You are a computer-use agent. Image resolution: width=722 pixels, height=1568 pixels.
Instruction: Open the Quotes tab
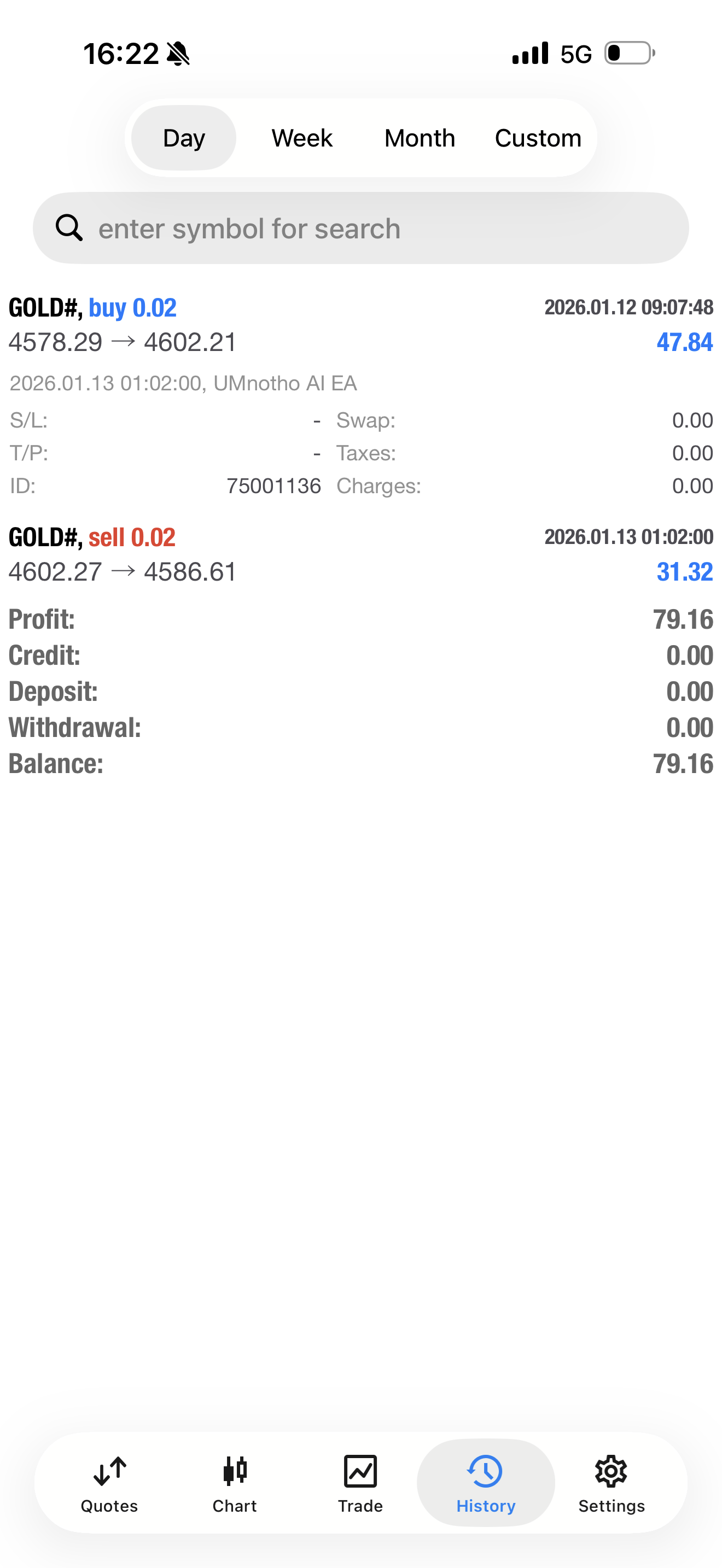pos(109,1483)
